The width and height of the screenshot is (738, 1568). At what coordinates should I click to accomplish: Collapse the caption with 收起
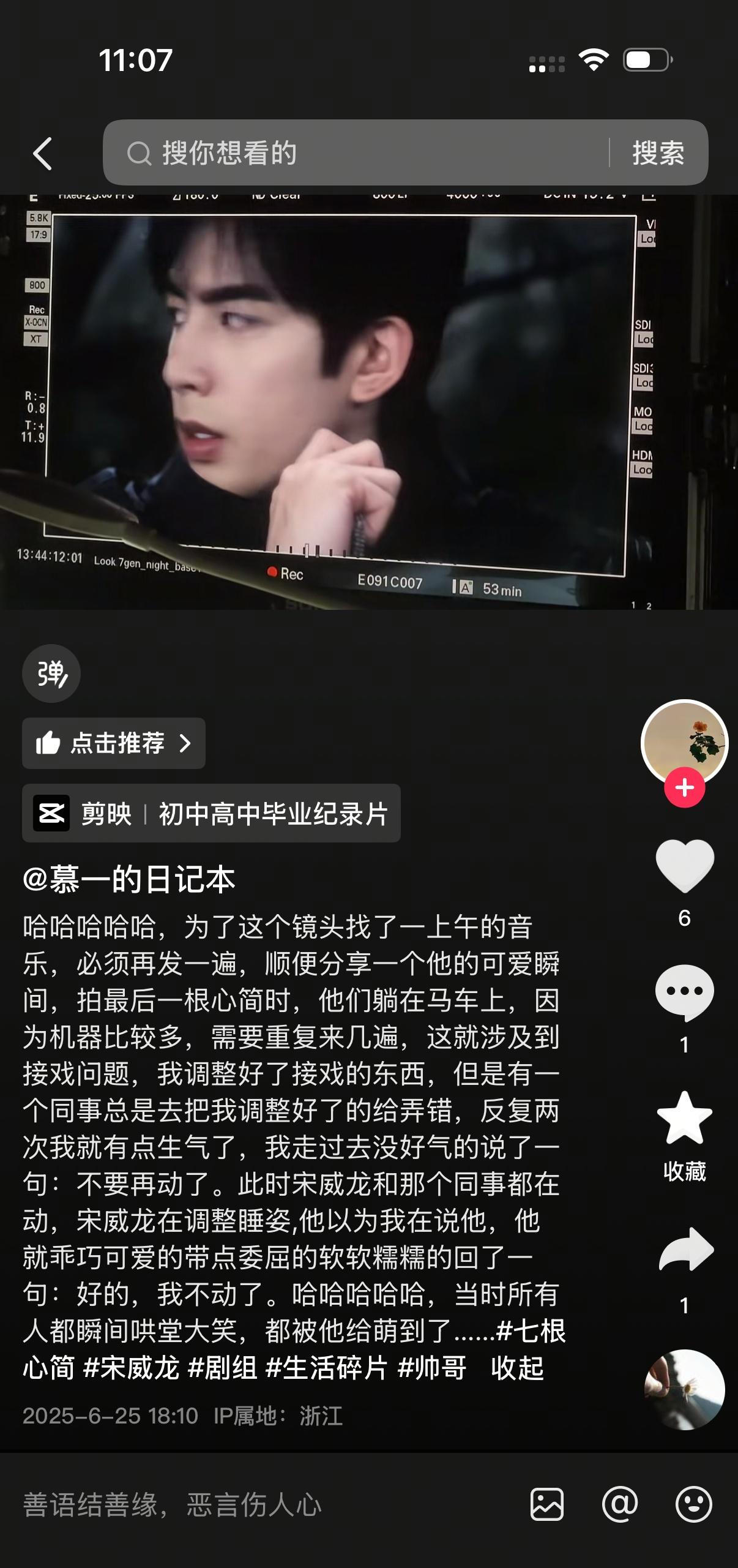pos(517,1368)
